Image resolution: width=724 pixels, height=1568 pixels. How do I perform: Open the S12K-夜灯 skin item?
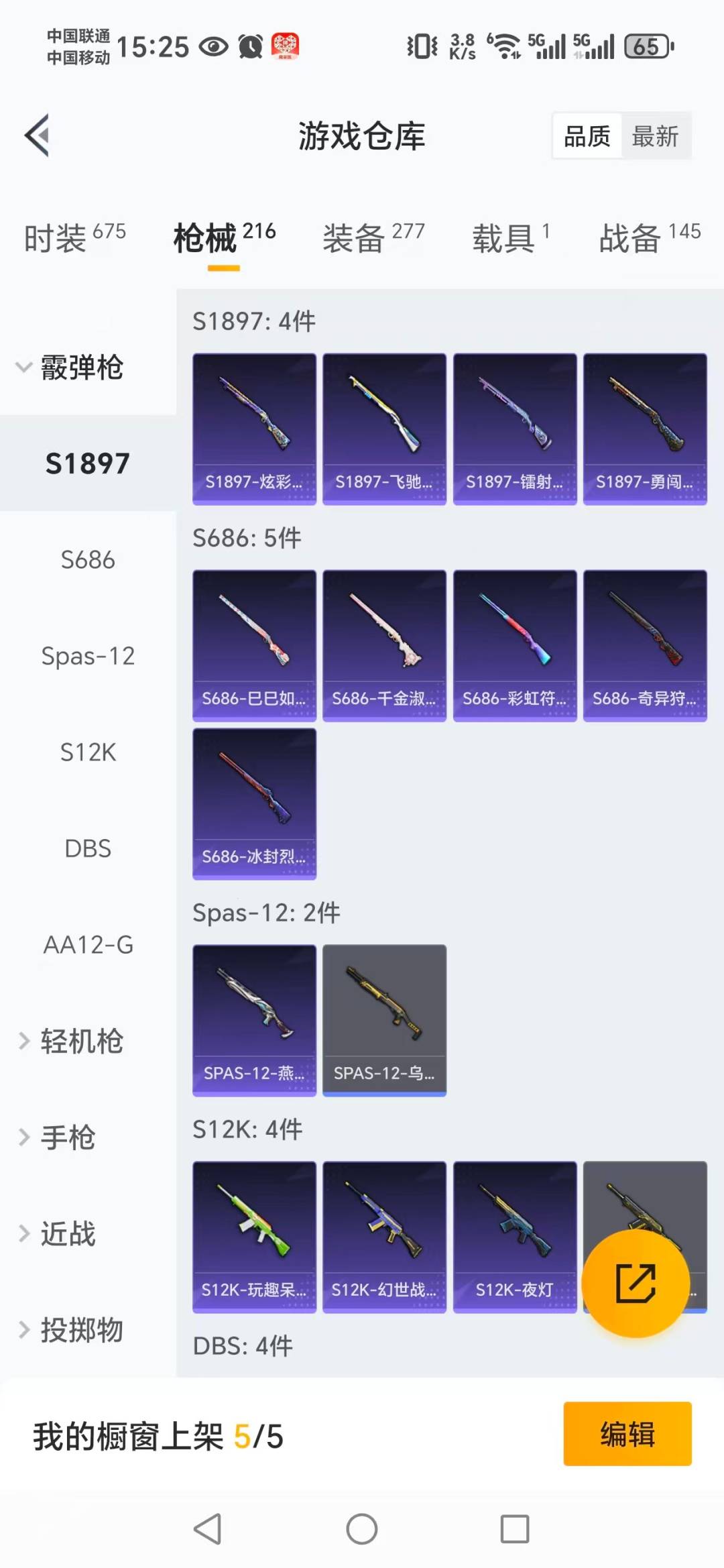click(x=514, y=1237)
